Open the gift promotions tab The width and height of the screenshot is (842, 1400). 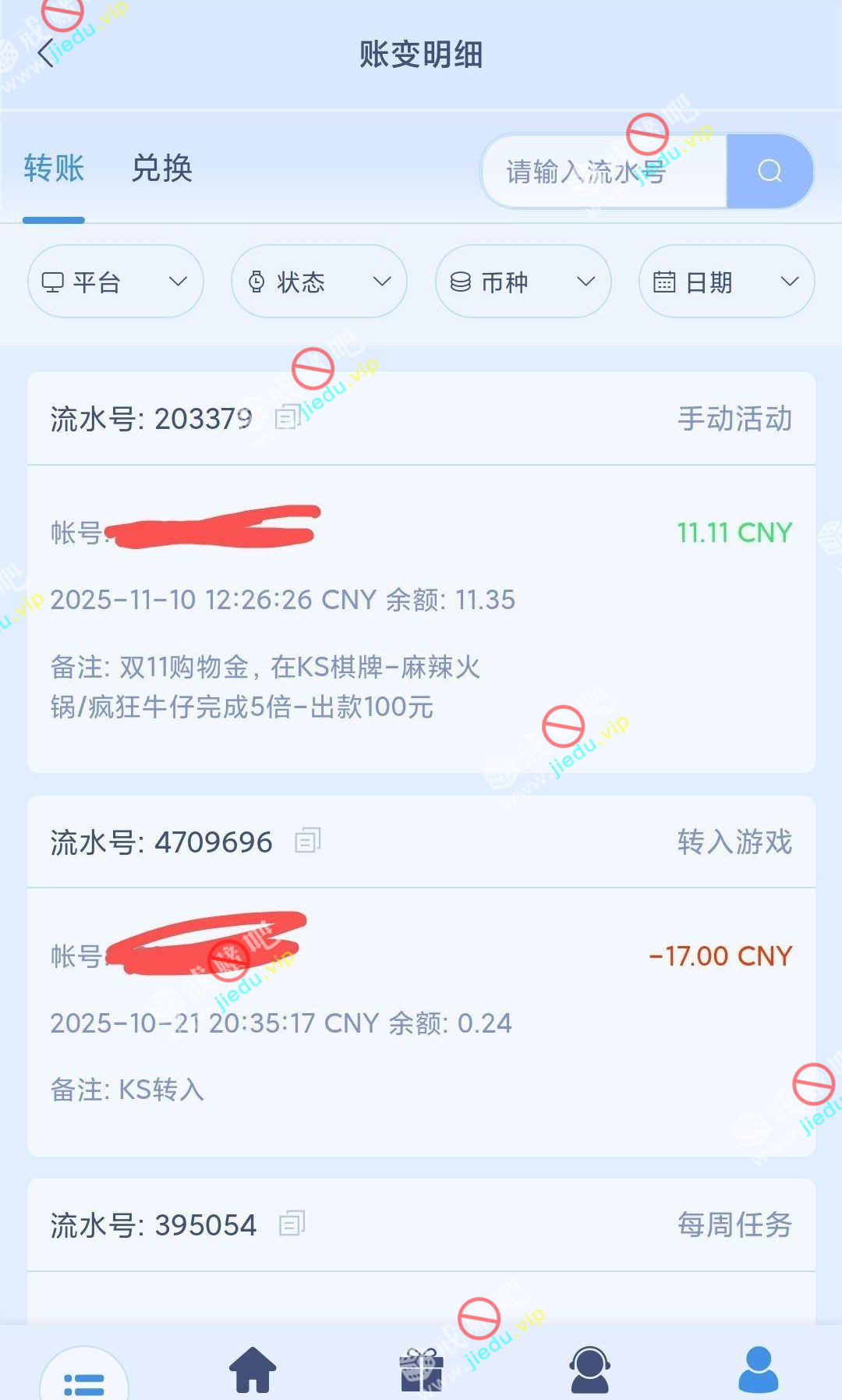421,1370
